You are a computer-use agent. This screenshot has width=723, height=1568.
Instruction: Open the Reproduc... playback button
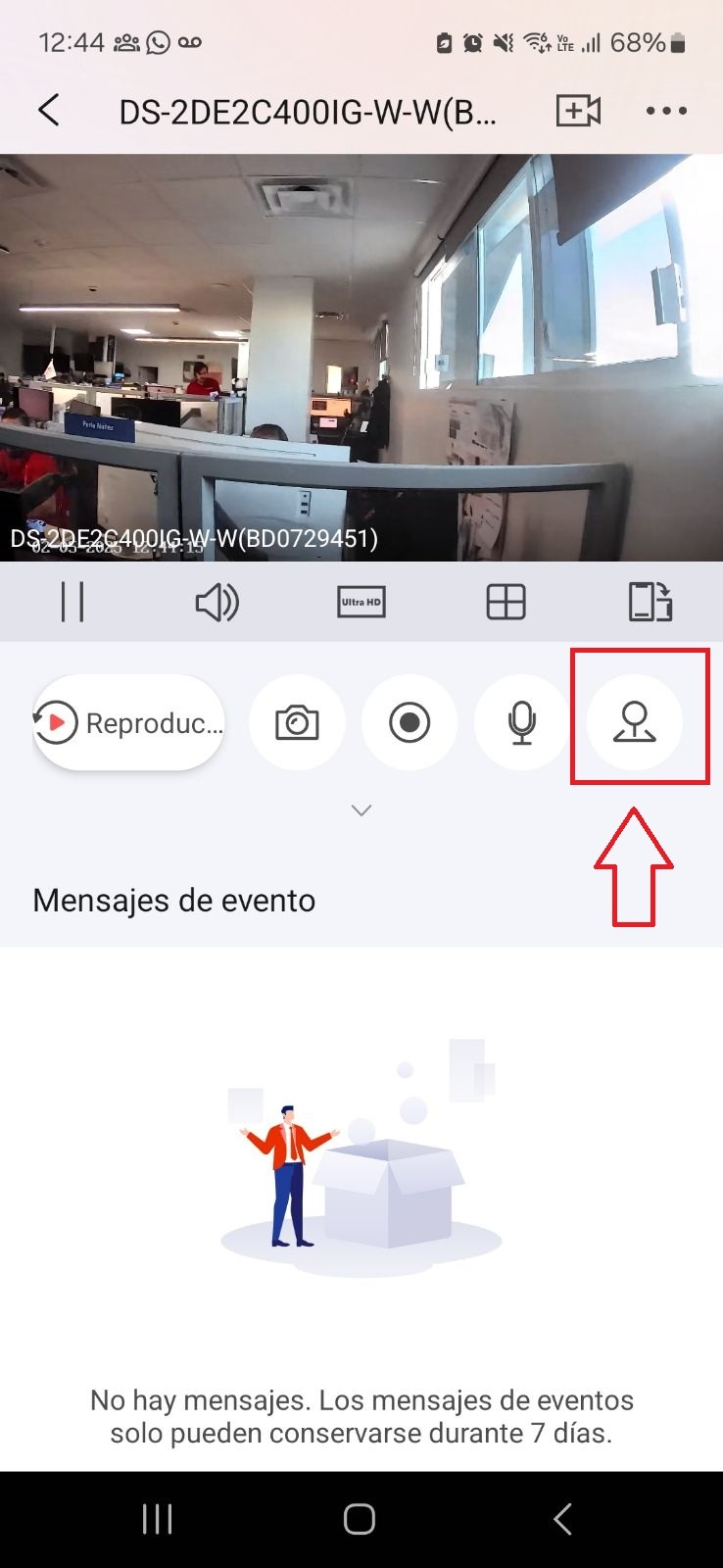129,723
